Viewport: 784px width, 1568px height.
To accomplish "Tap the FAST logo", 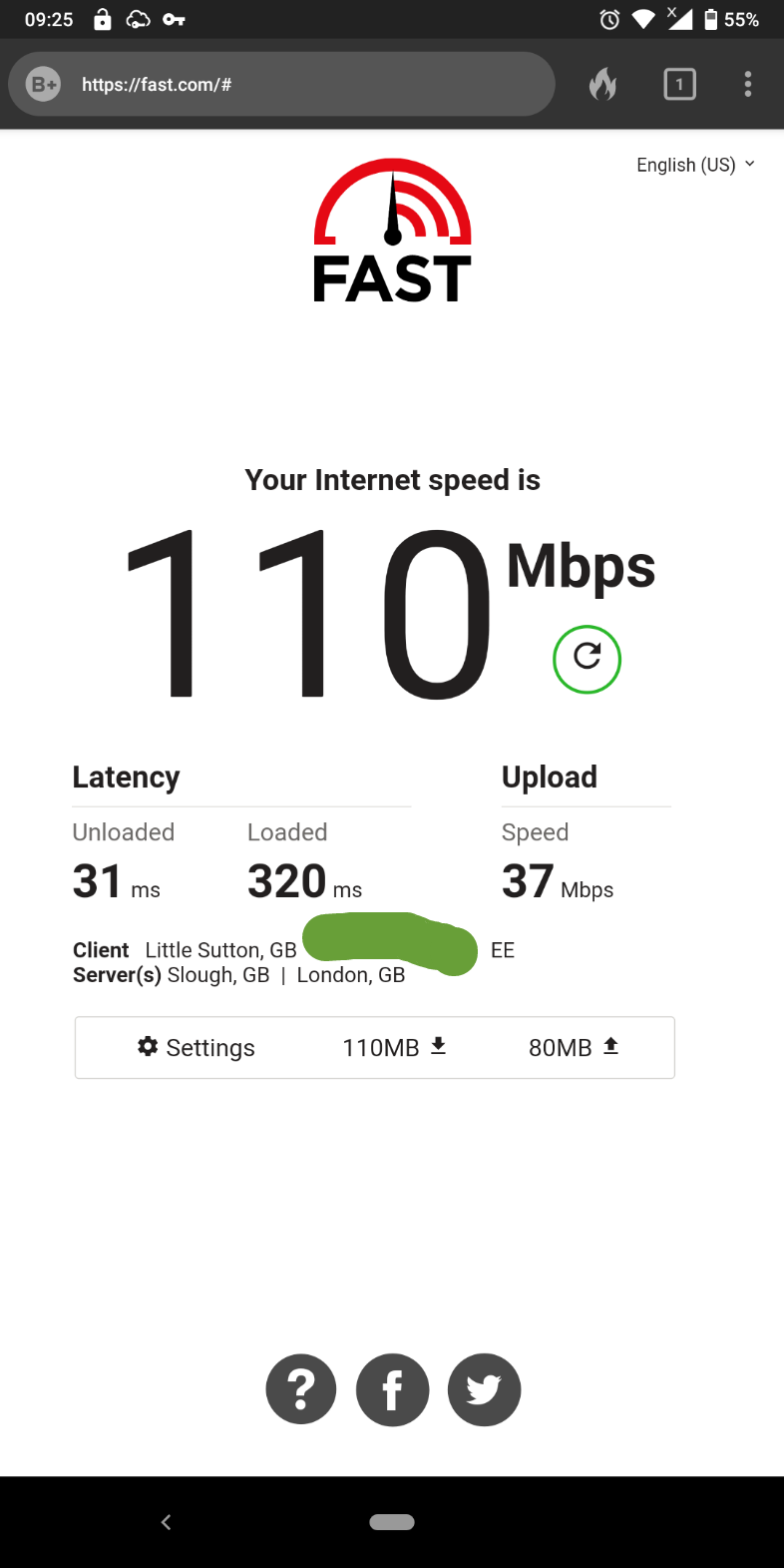I will coord(392,232).
